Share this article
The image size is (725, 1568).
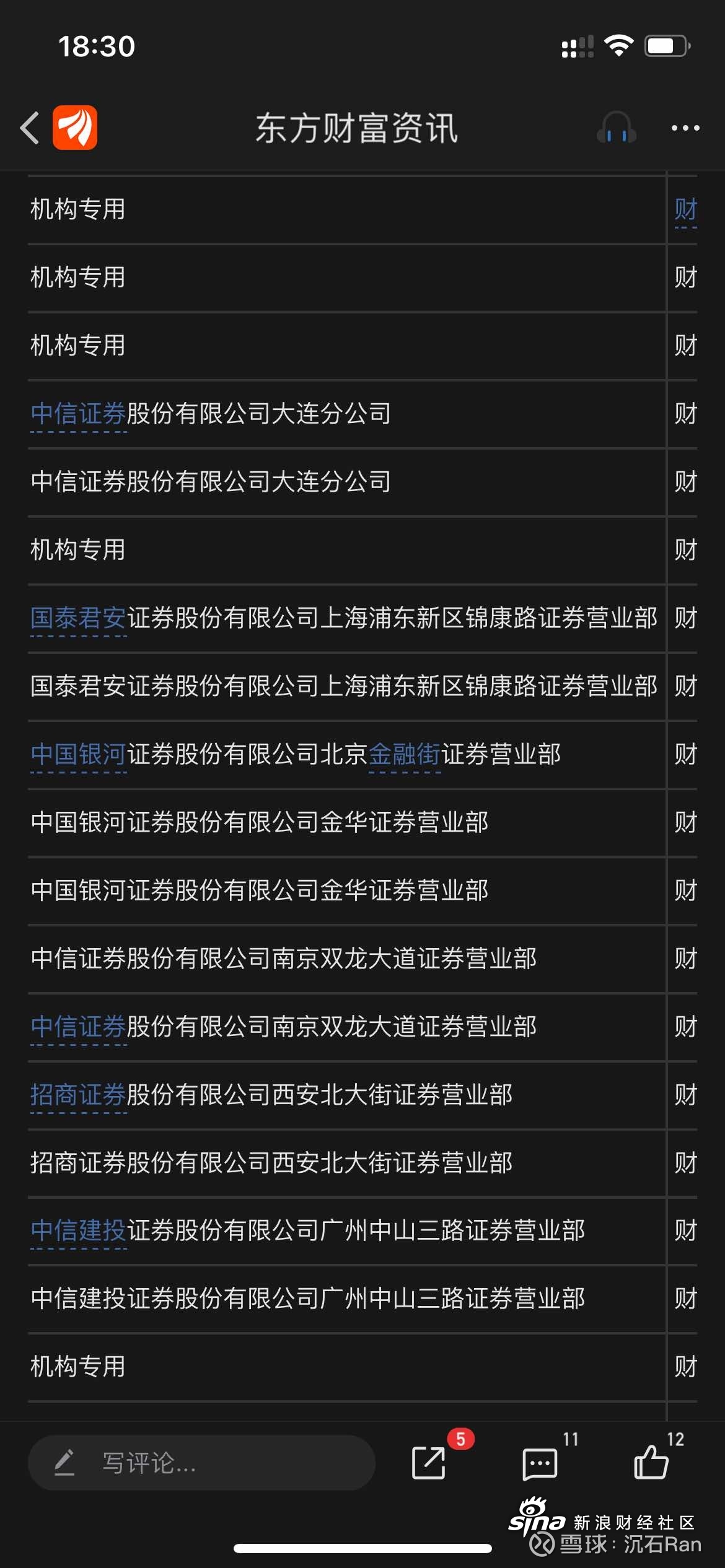point(429,1463)
